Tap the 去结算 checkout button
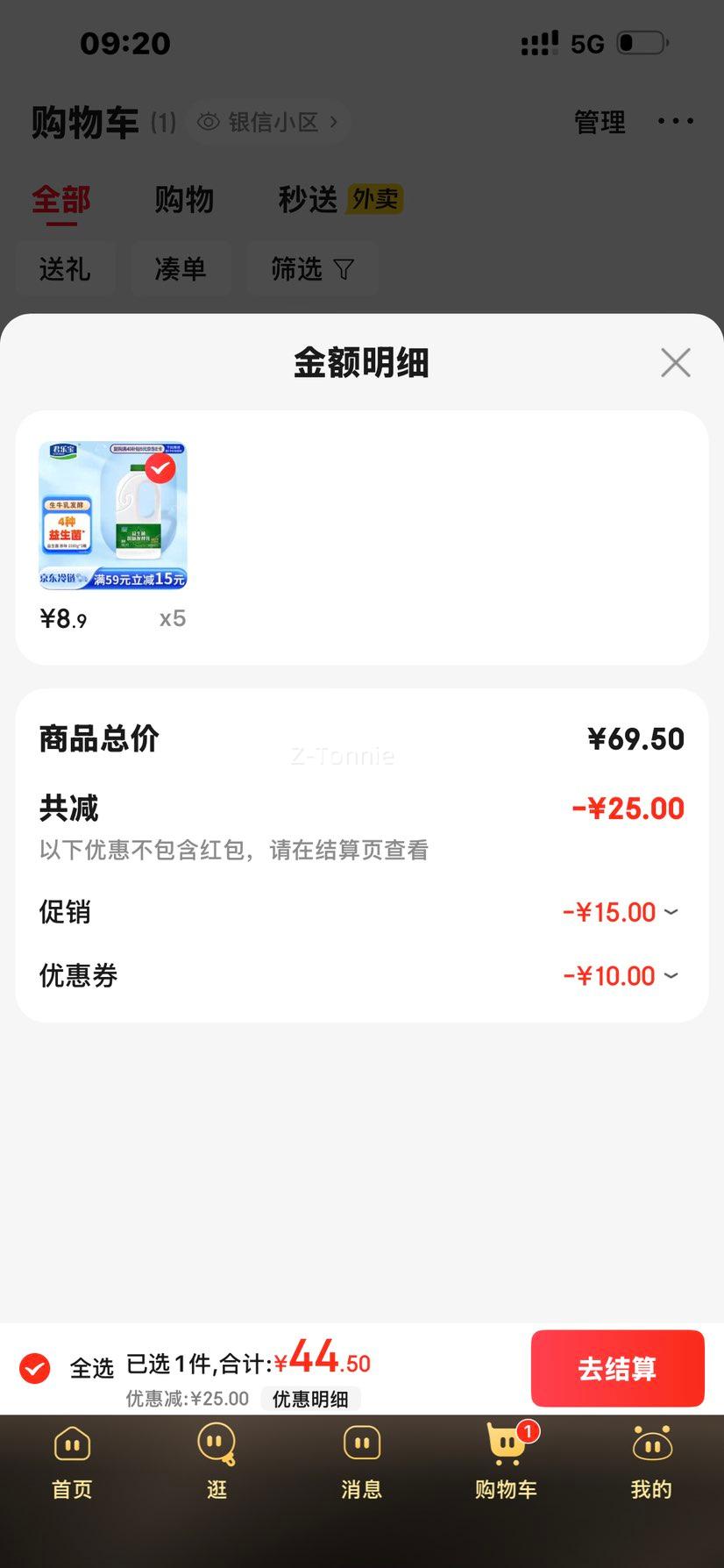724x1568 pixels. point(617,1368)
